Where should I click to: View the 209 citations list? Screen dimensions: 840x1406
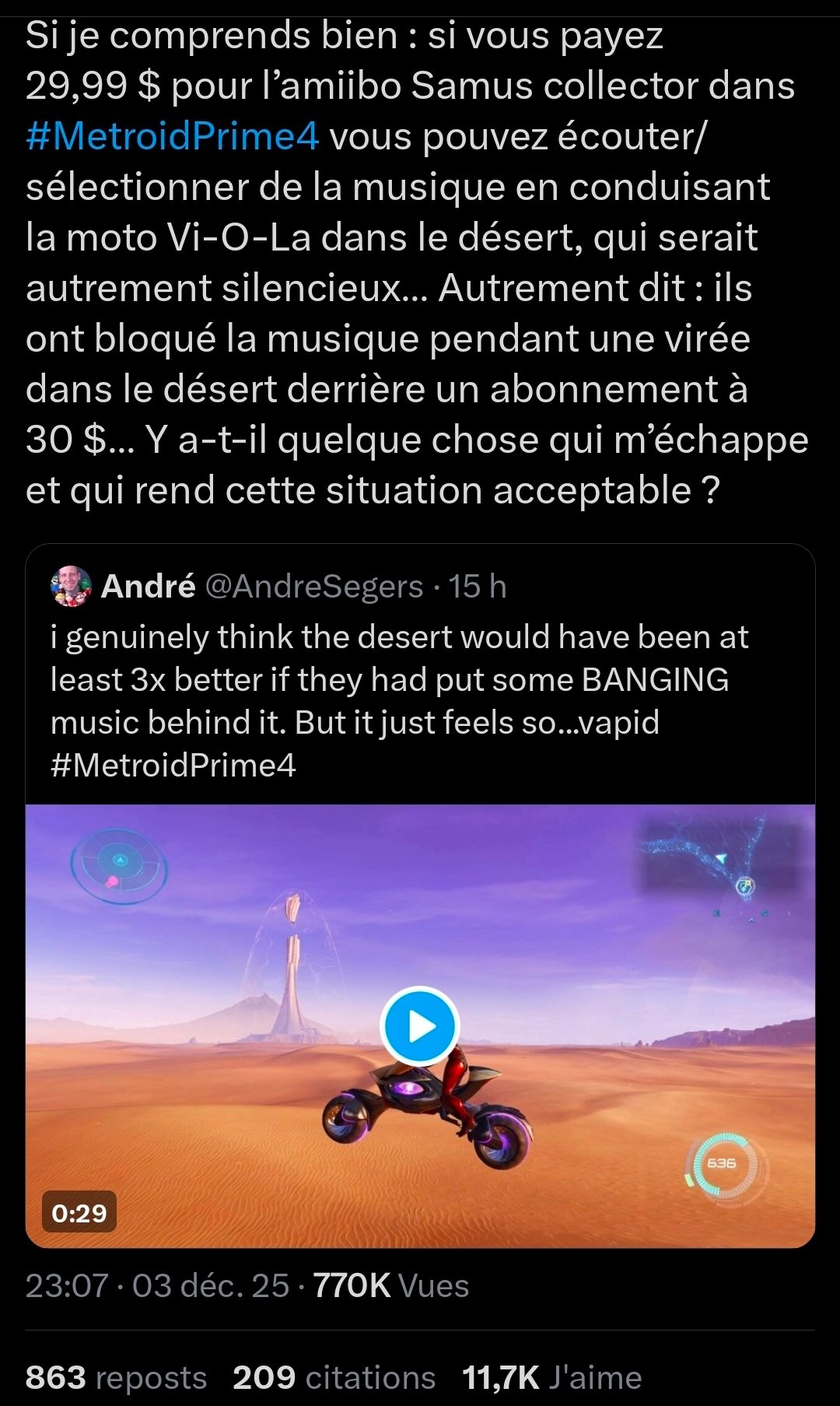click(x=334, y=1377)
